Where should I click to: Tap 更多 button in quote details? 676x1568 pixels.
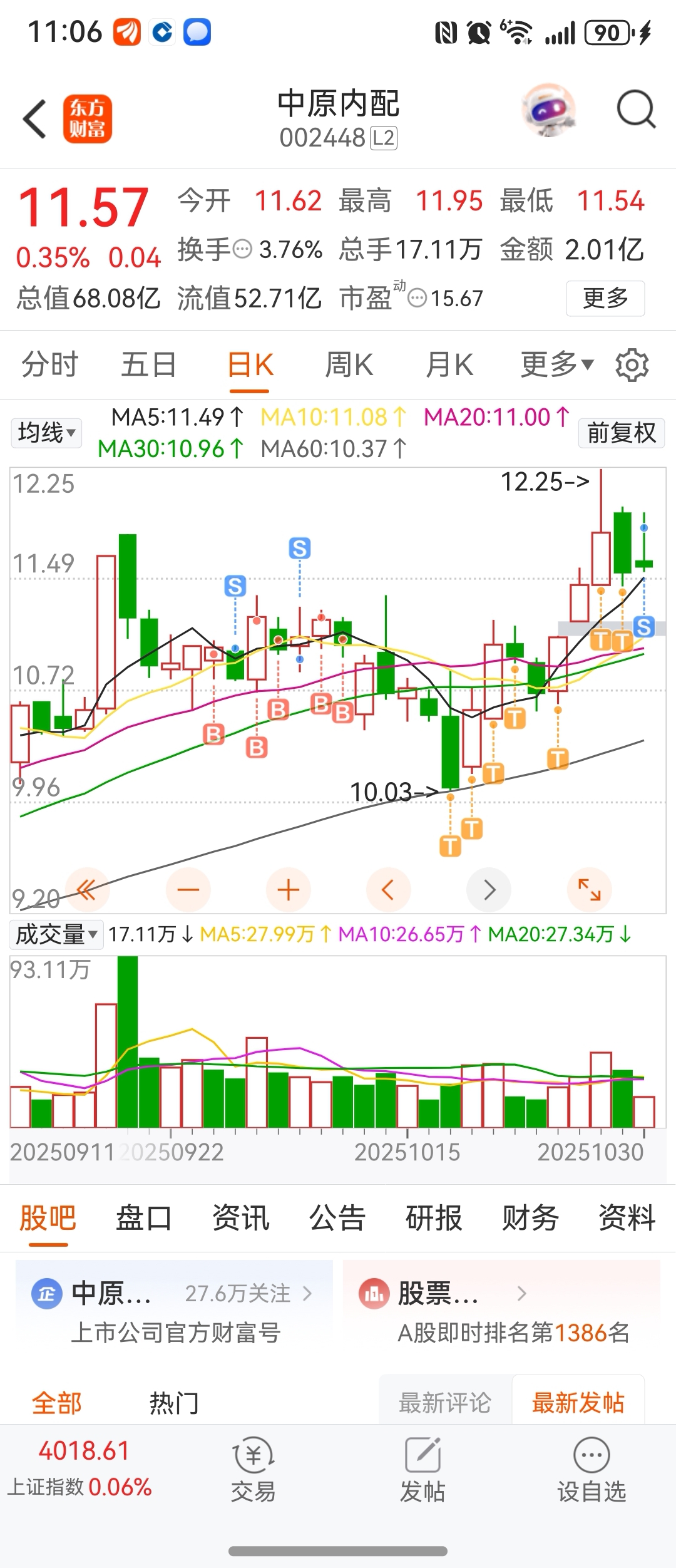coord(605,298)
